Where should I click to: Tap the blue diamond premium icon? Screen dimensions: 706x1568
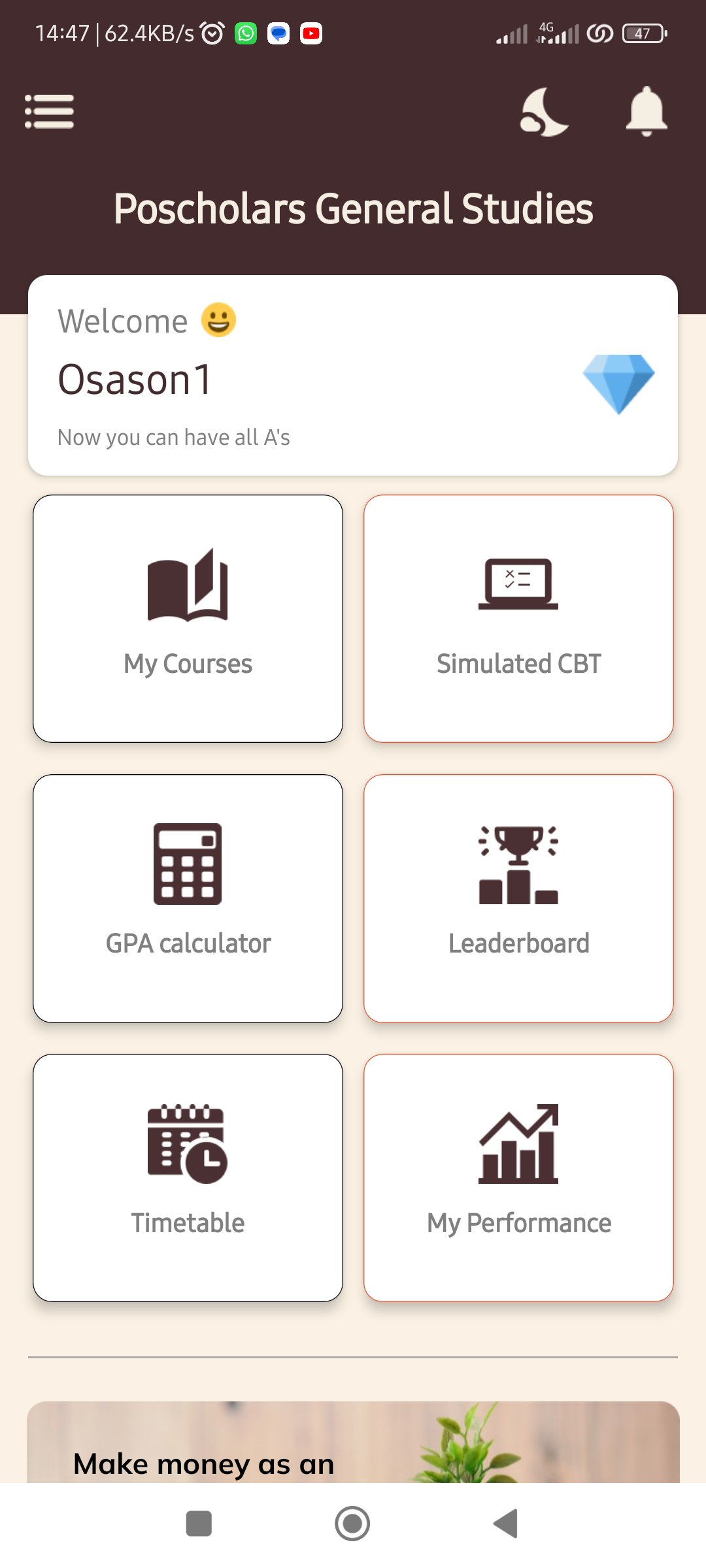pyautogui.click(x=618, y=384)
